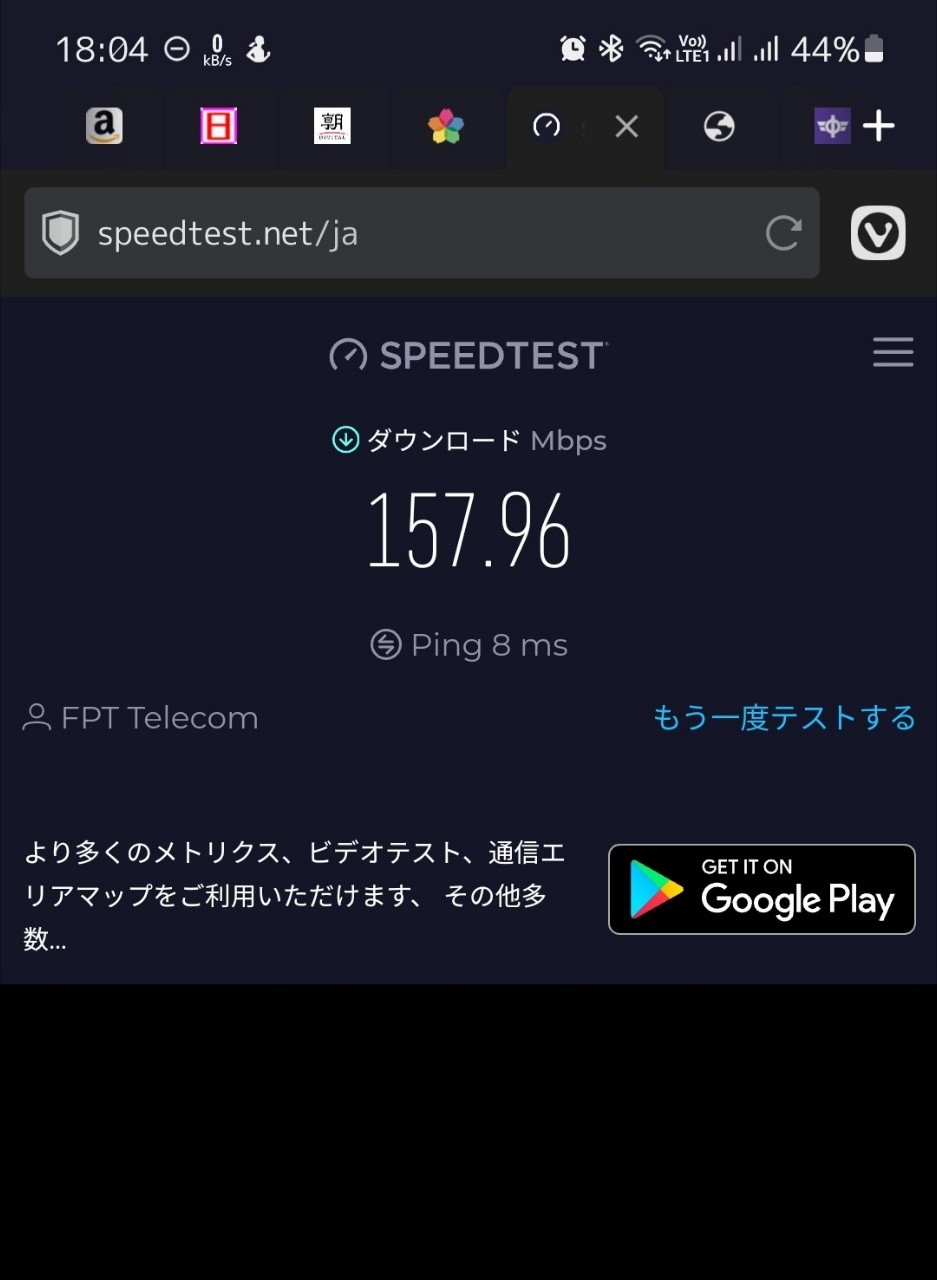Switch to the Amazon browser tab
Screen dimensions: 937x1280
(104, 126)
